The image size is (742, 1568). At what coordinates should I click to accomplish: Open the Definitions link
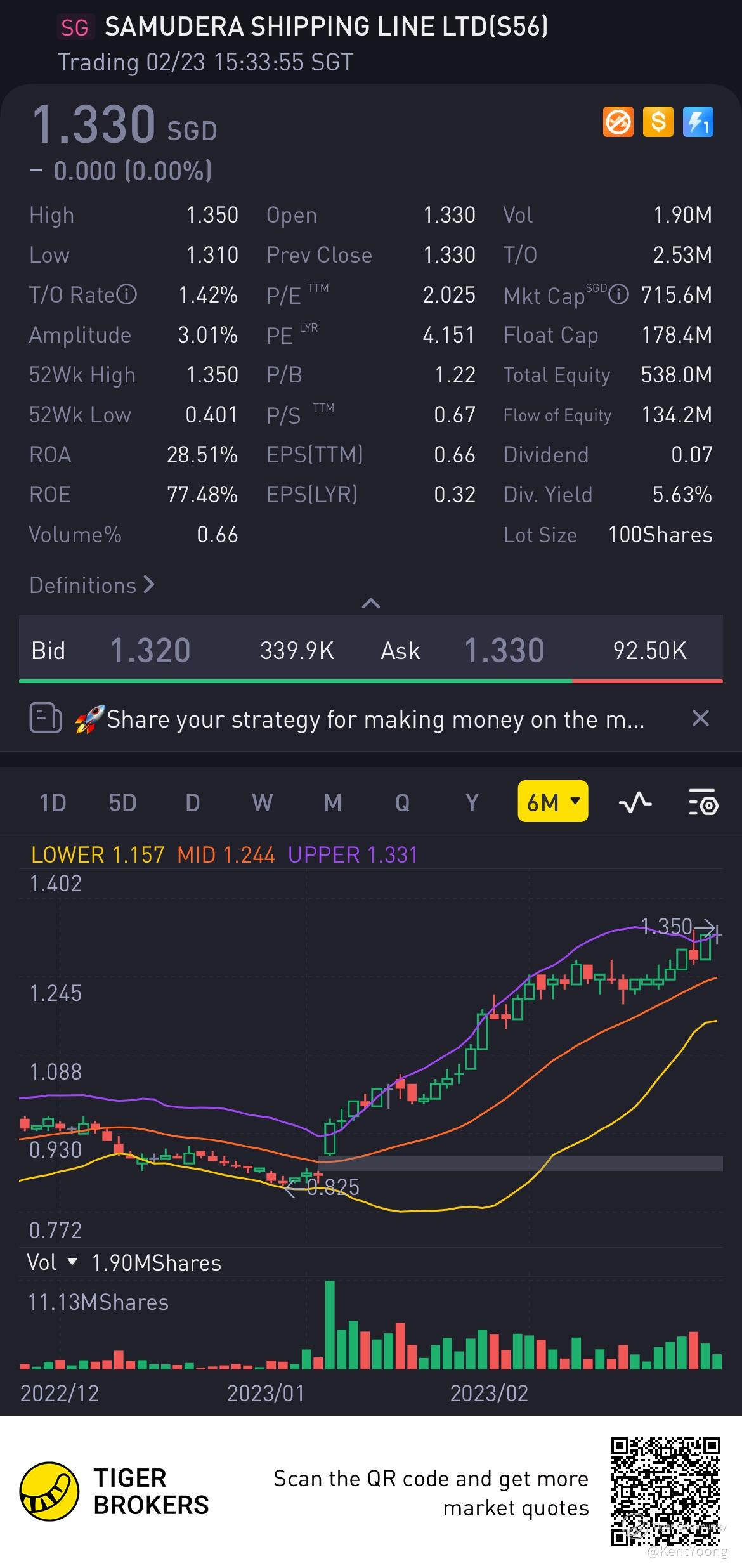[92, 585]
